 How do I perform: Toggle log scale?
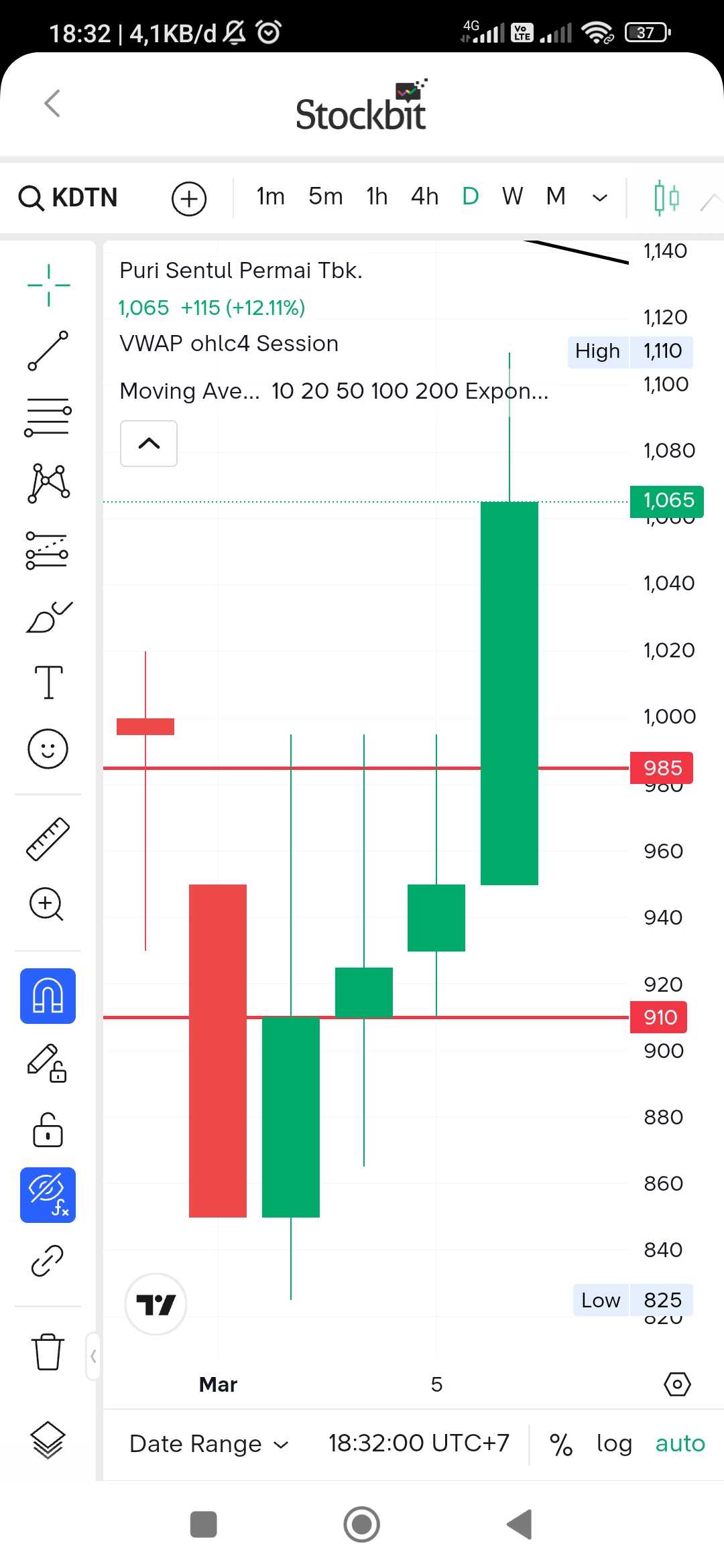(614, 1444)
